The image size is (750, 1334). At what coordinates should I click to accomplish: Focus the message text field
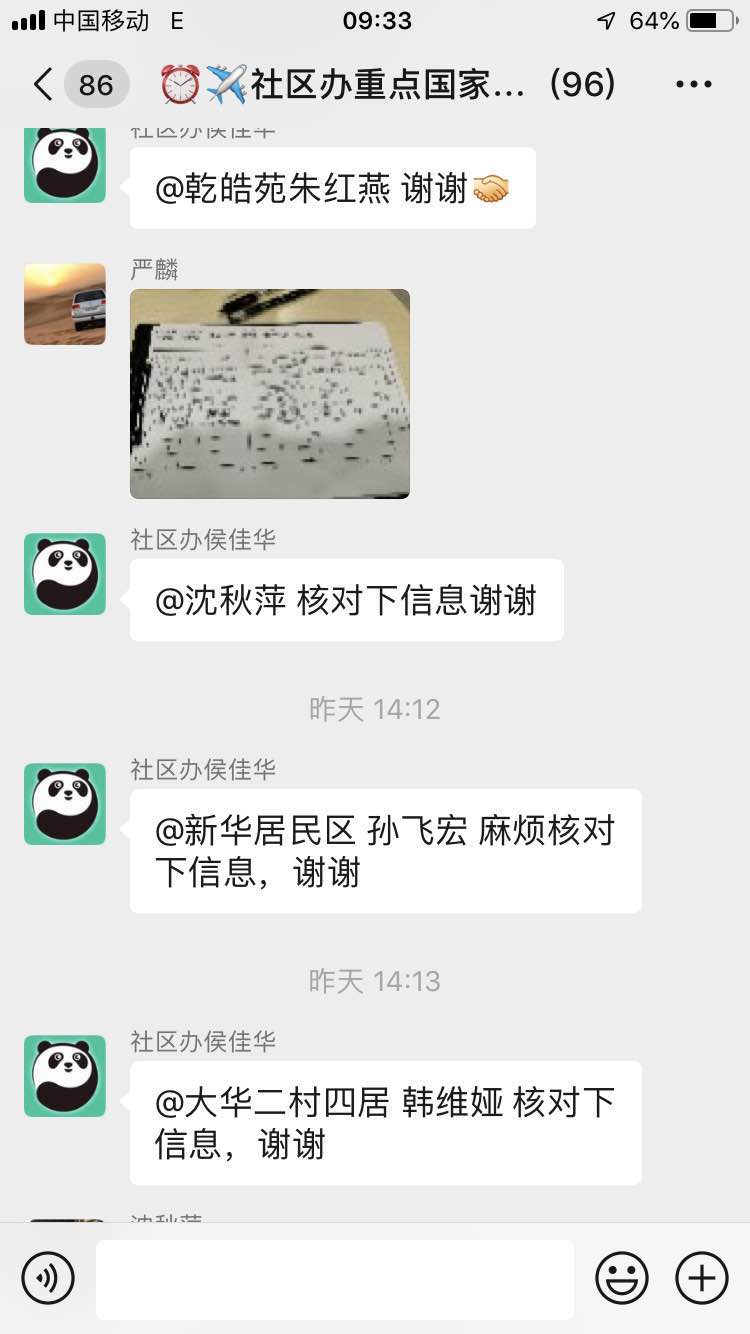pyautogui.click(x=335, y=1279)
